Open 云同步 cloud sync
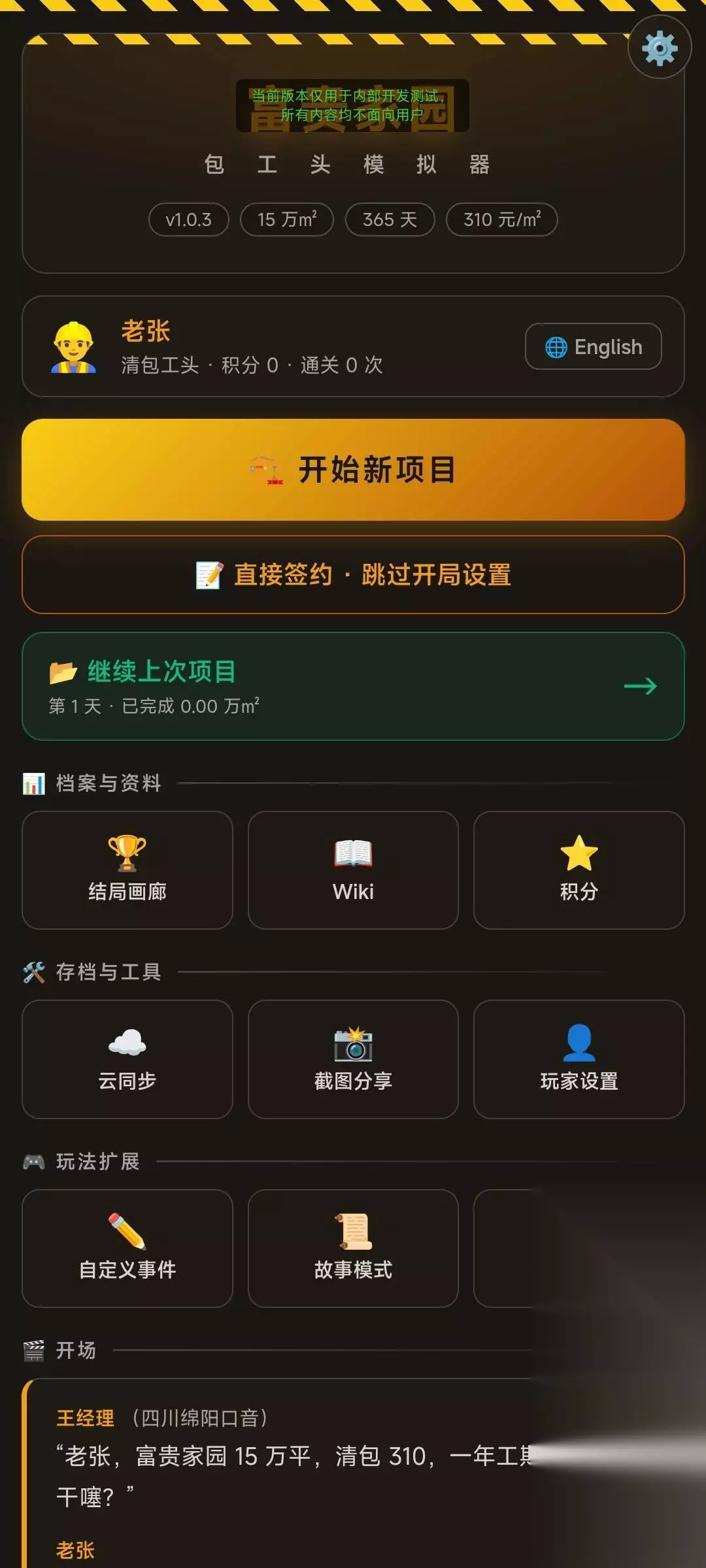The height and width of the screenshot is (1568, 706). click(127, 1059)
